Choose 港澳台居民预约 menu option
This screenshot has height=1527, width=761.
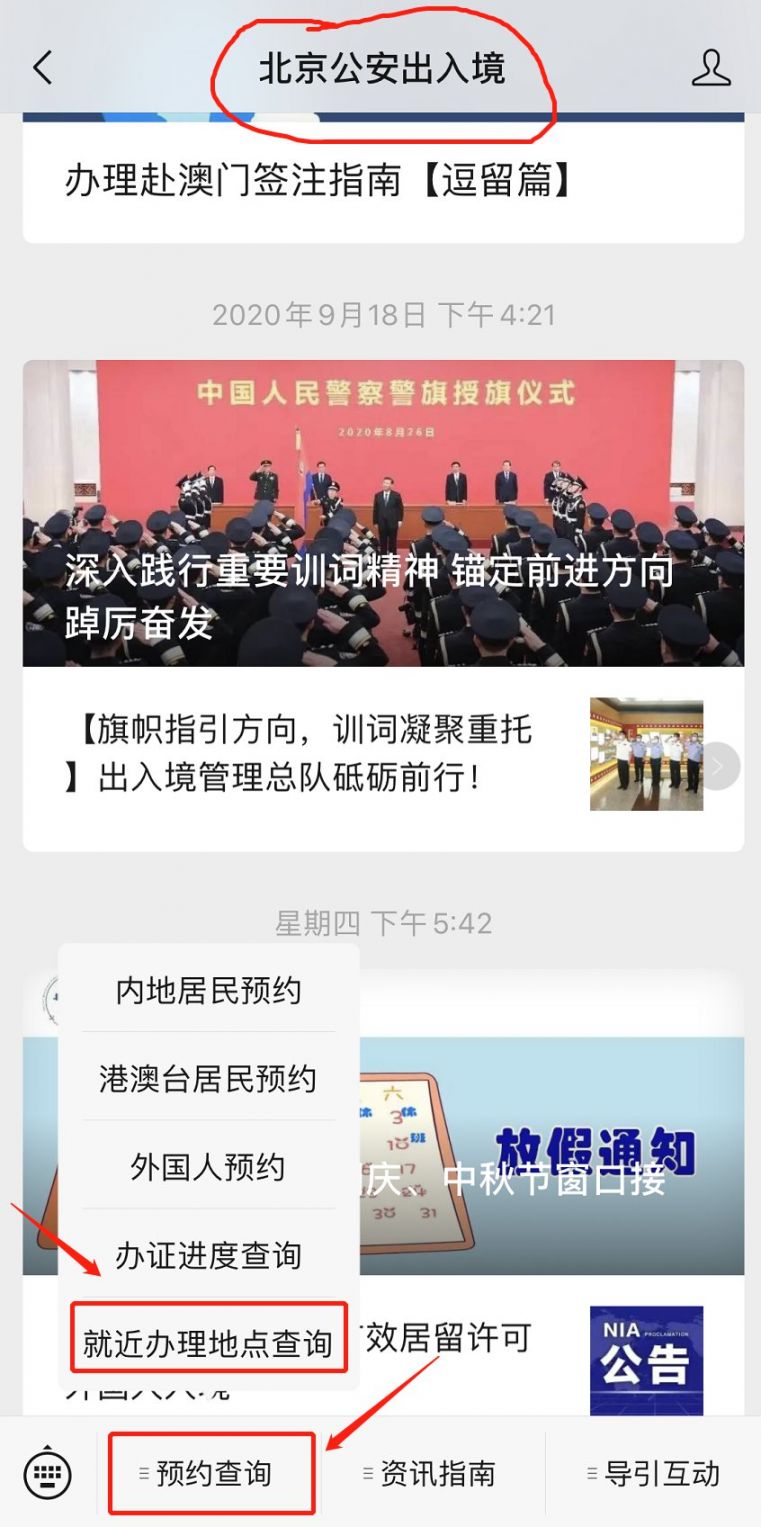click(208, 1078)
